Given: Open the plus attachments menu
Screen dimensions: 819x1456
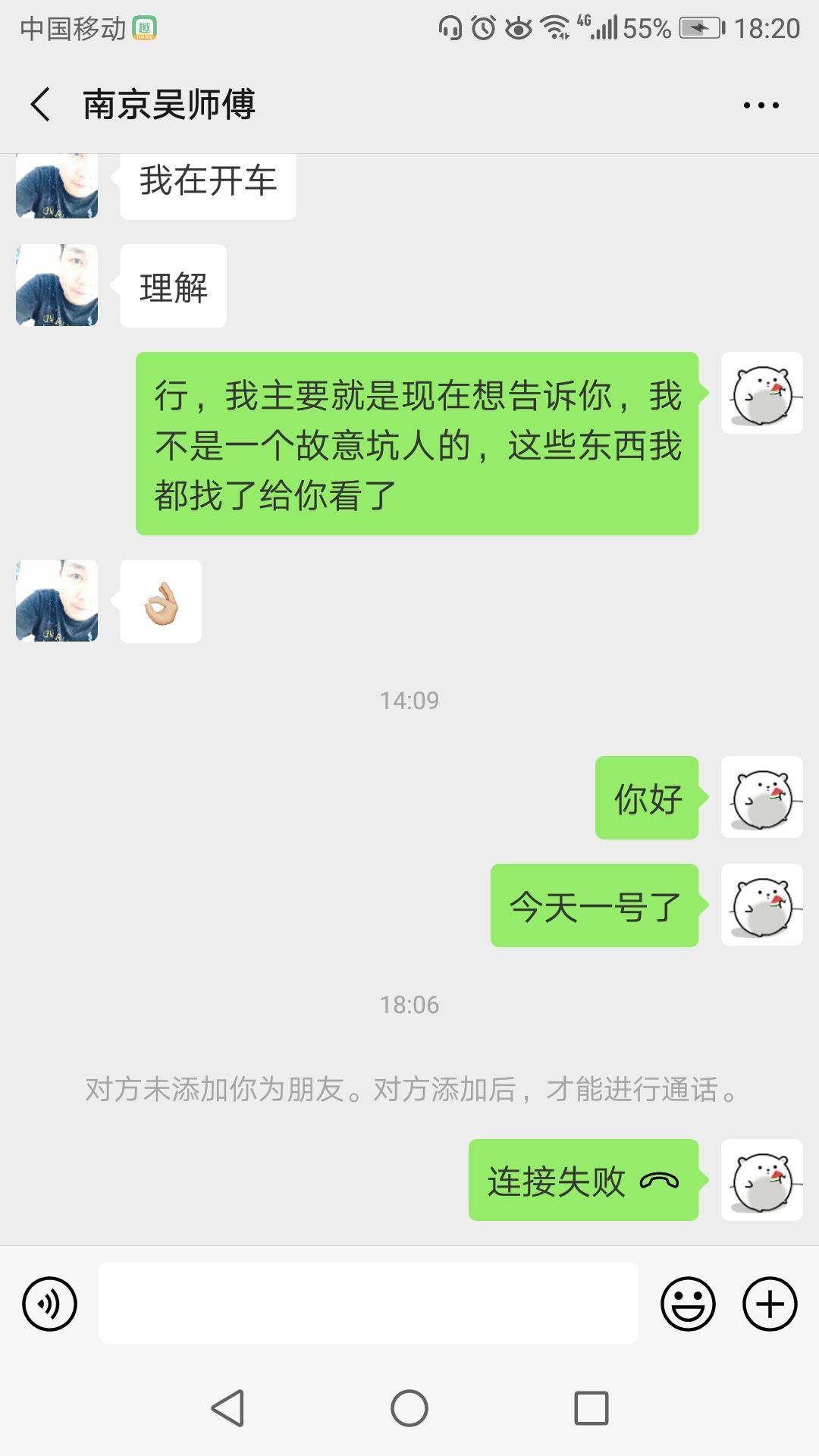Looking at the screenshot, I should (x=769, y=1304).
